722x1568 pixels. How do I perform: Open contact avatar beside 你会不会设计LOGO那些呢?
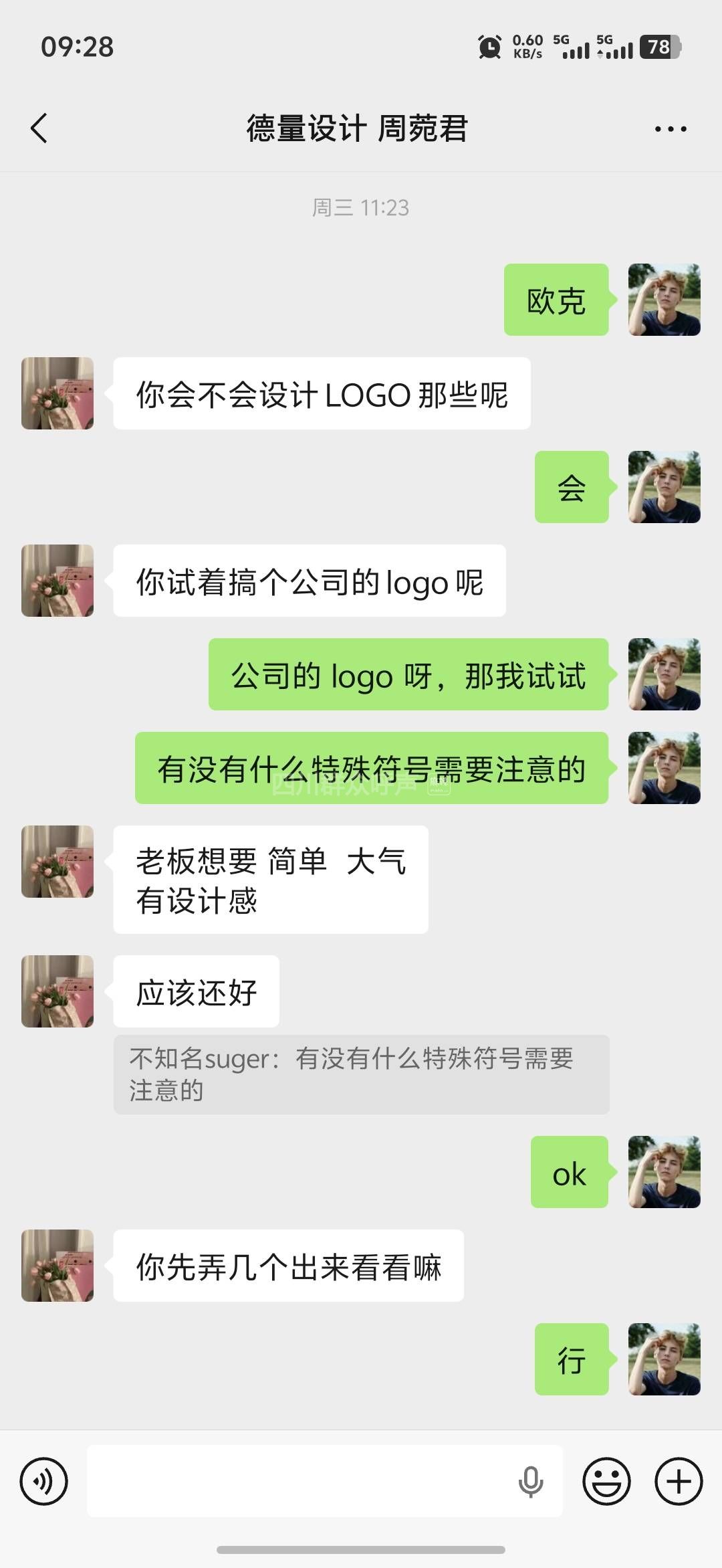point(57,393)
